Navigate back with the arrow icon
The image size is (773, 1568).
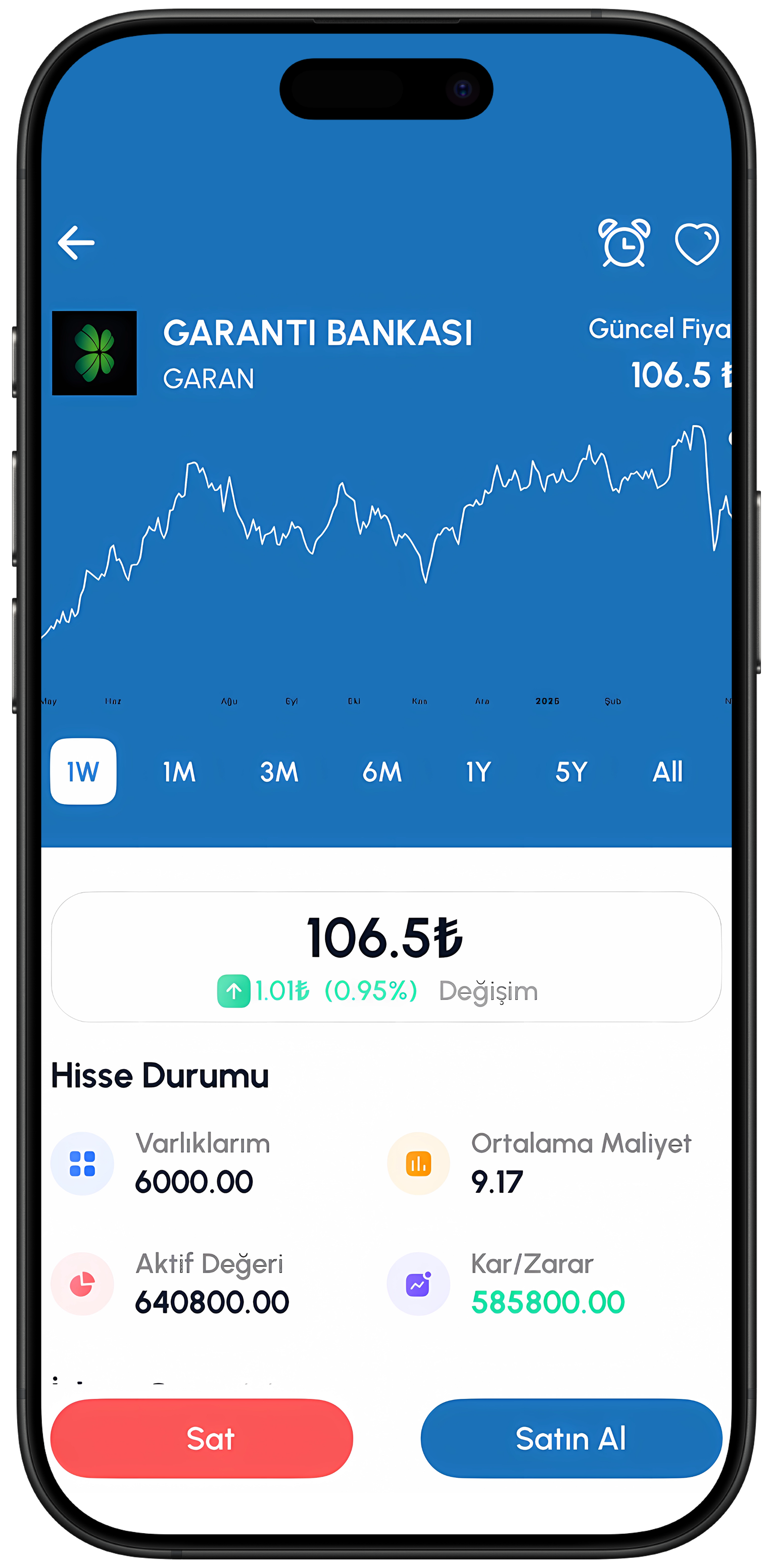[x=76, y=242]
